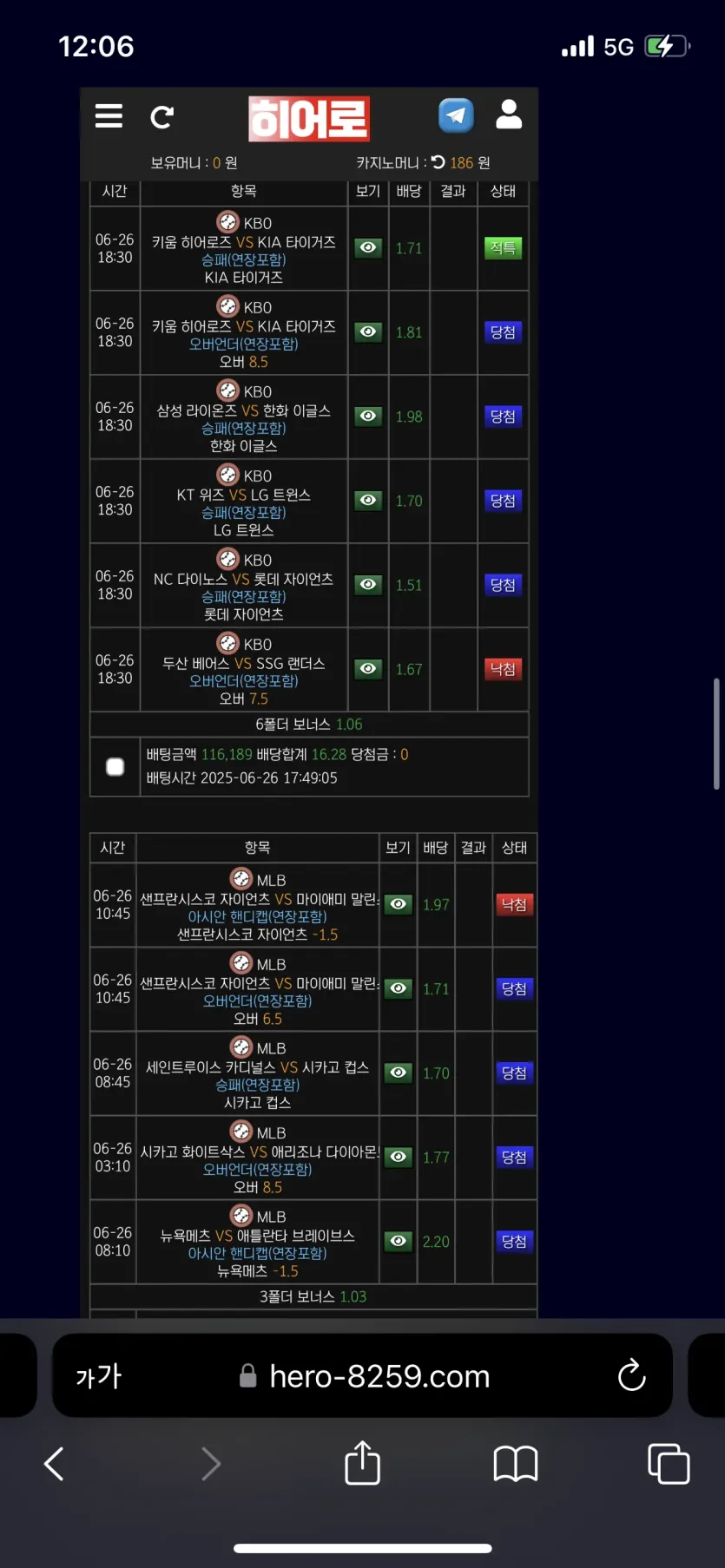Open the Telegram contact icon
The height and width of the screenshot is (1568, 725).
coord(456,115)
